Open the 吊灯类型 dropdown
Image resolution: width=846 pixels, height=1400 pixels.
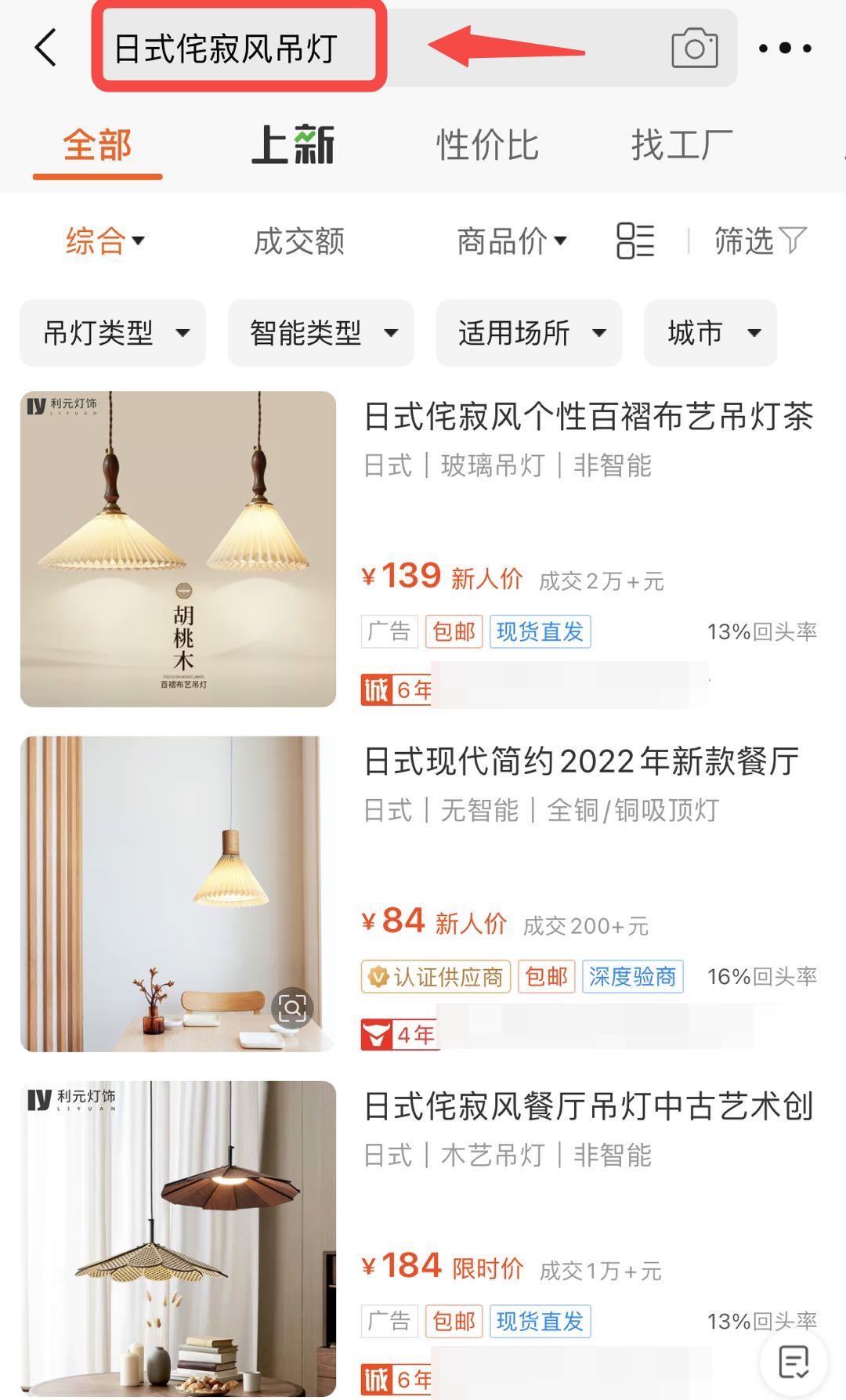(x=112, y=332)
